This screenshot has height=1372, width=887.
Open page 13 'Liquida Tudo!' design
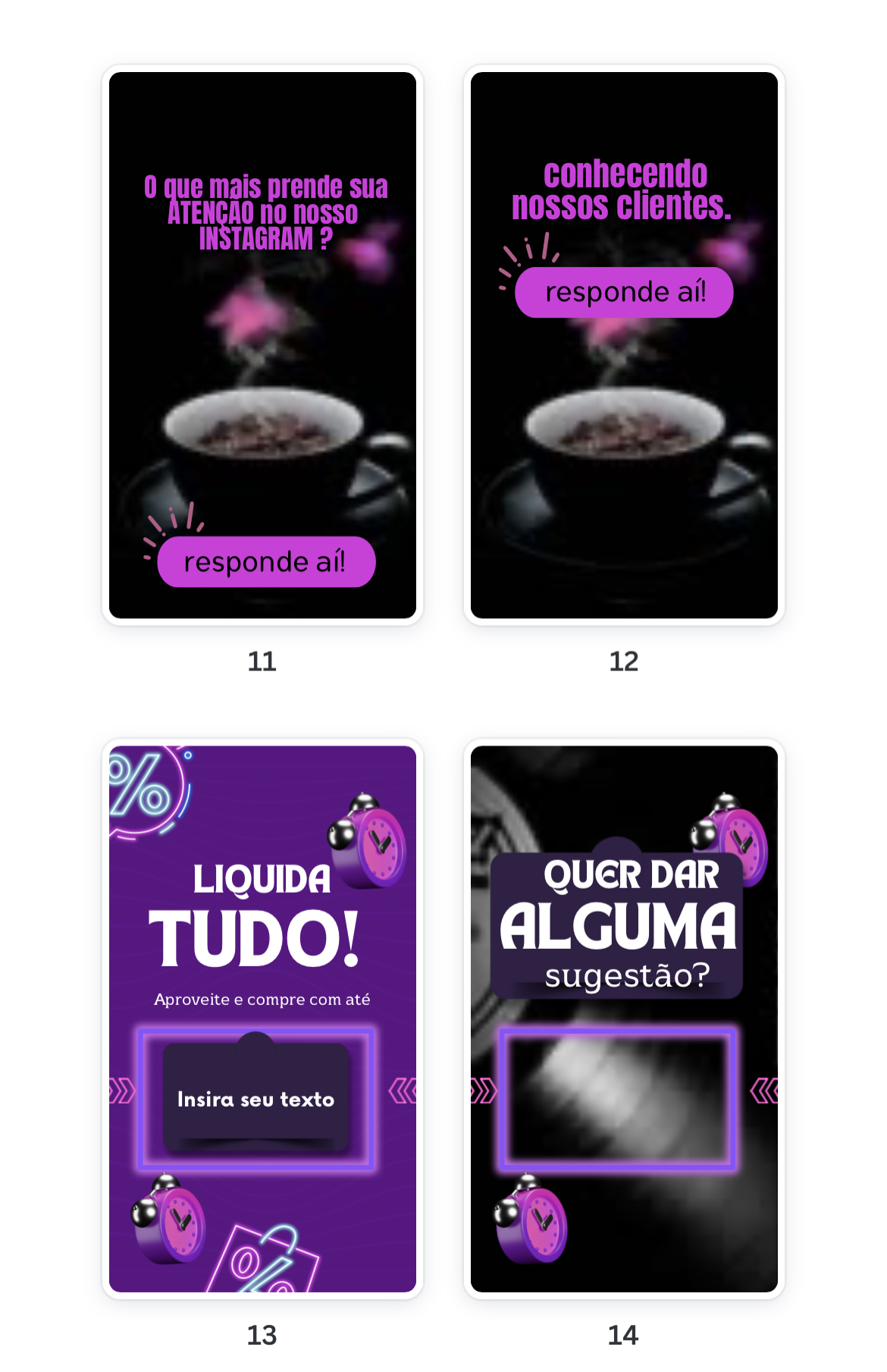[x=262, y=1019]
